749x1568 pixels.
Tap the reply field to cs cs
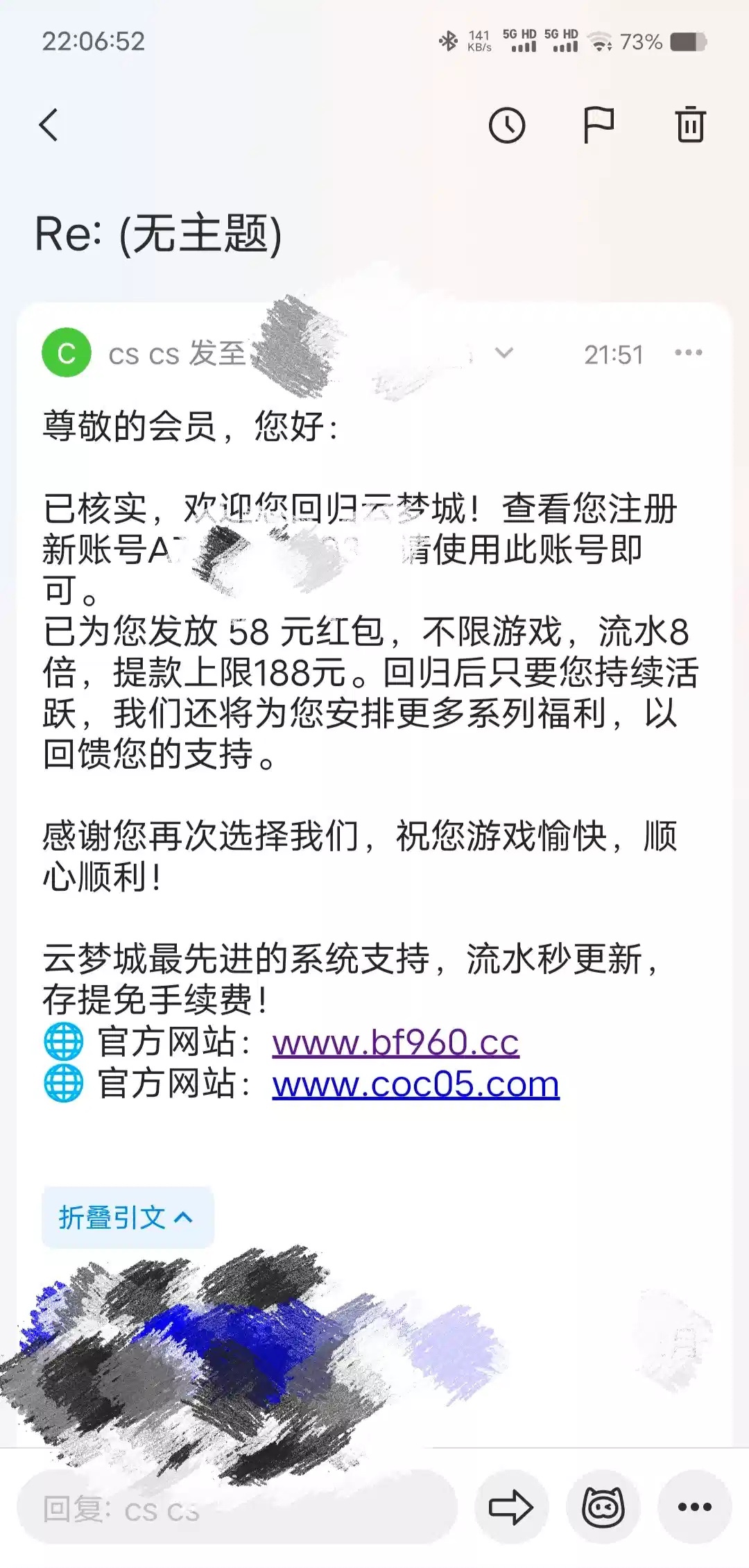236,1507
